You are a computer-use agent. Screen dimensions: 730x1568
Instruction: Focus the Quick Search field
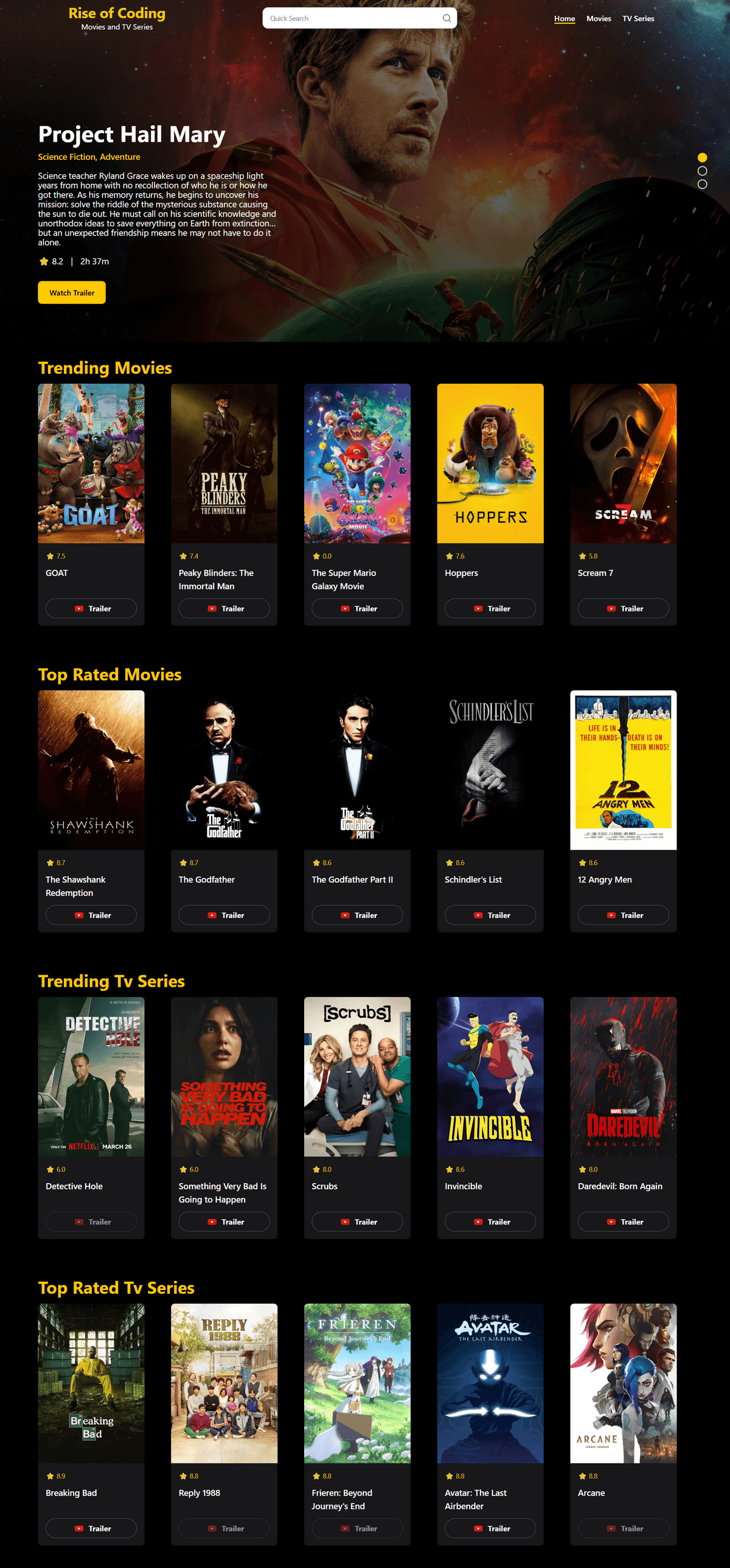click(x=353, y=18)
